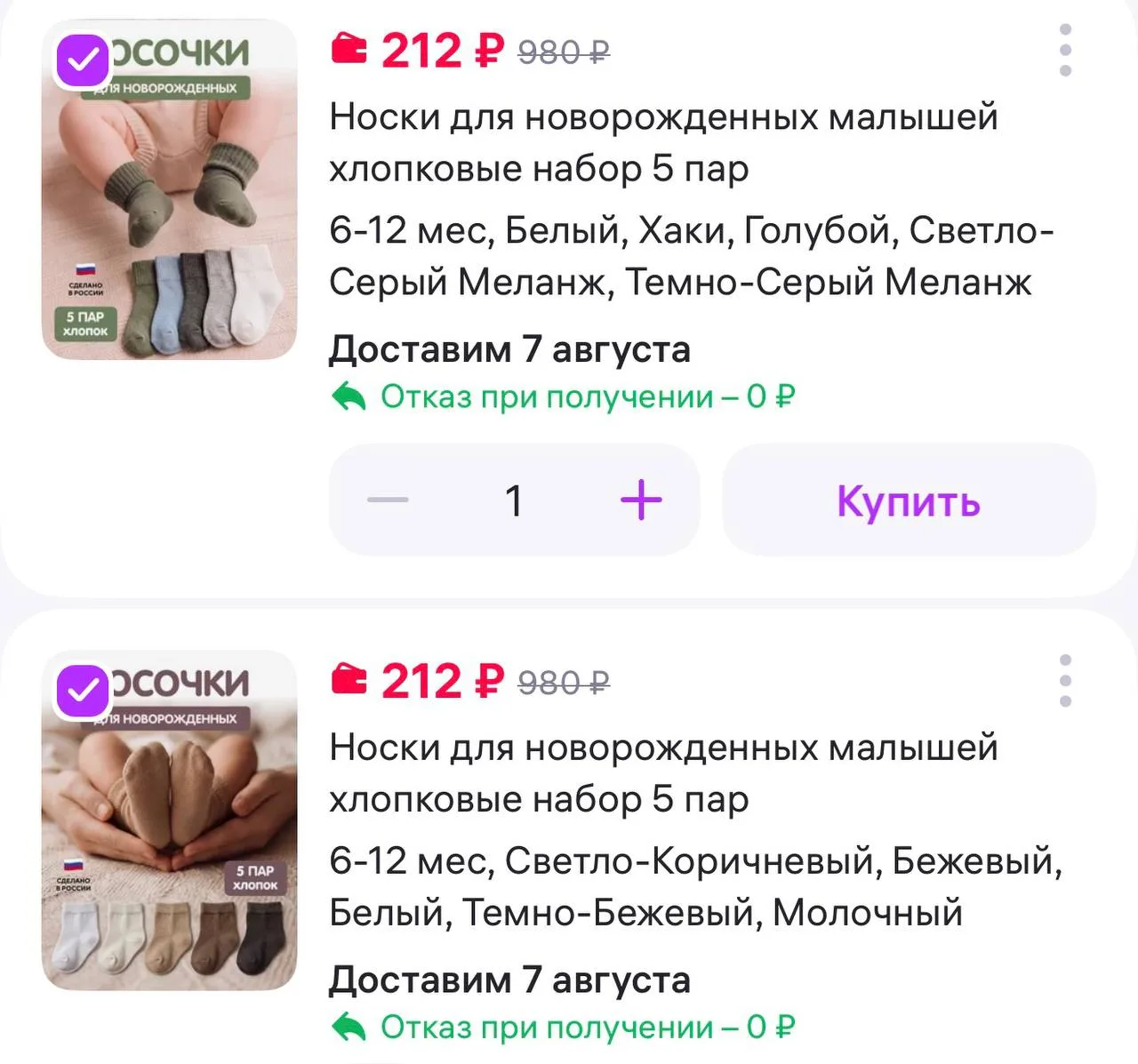Uncheck the beige socks set checkbox
The image size is (1138, 1064).
click(83, 691)
